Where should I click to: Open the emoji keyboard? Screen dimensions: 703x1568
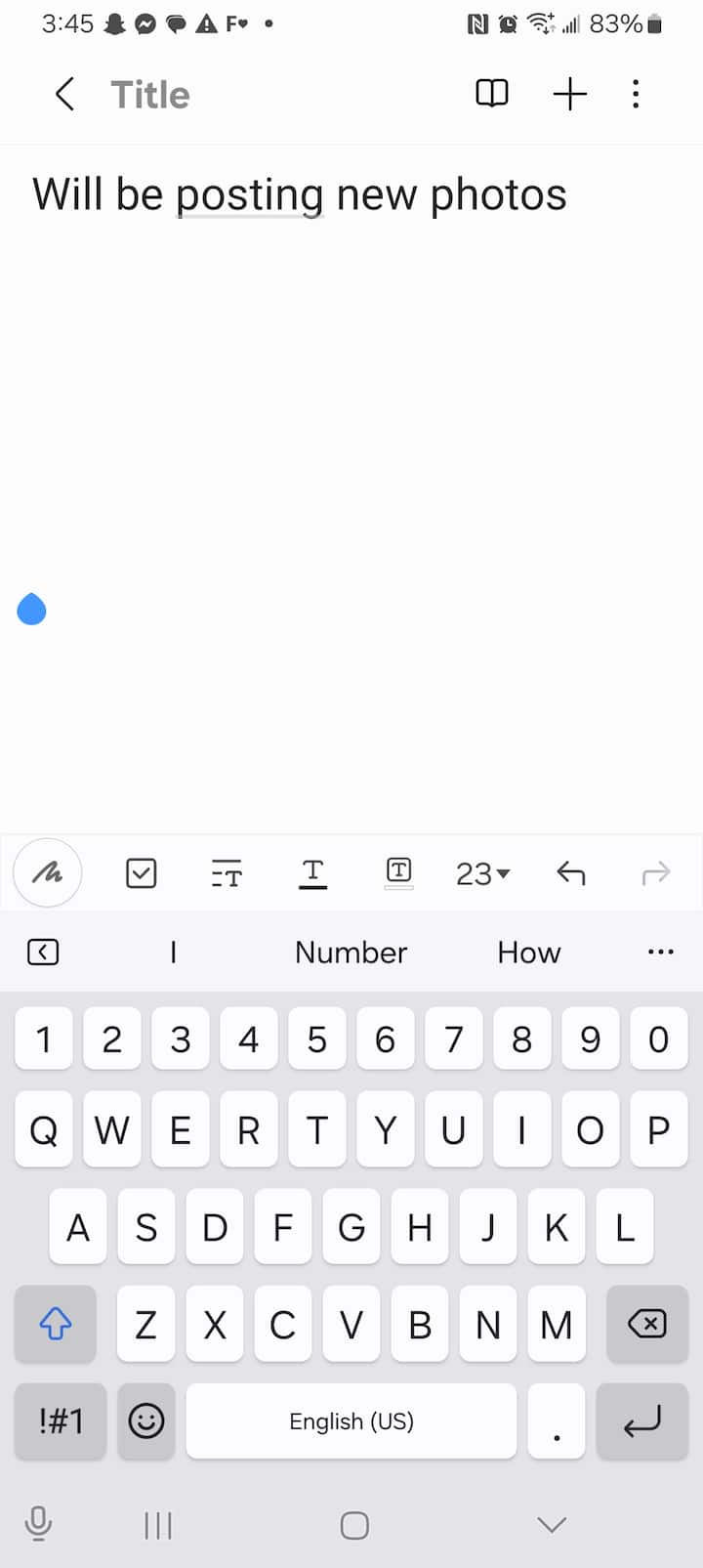(x=146, y=1420)
